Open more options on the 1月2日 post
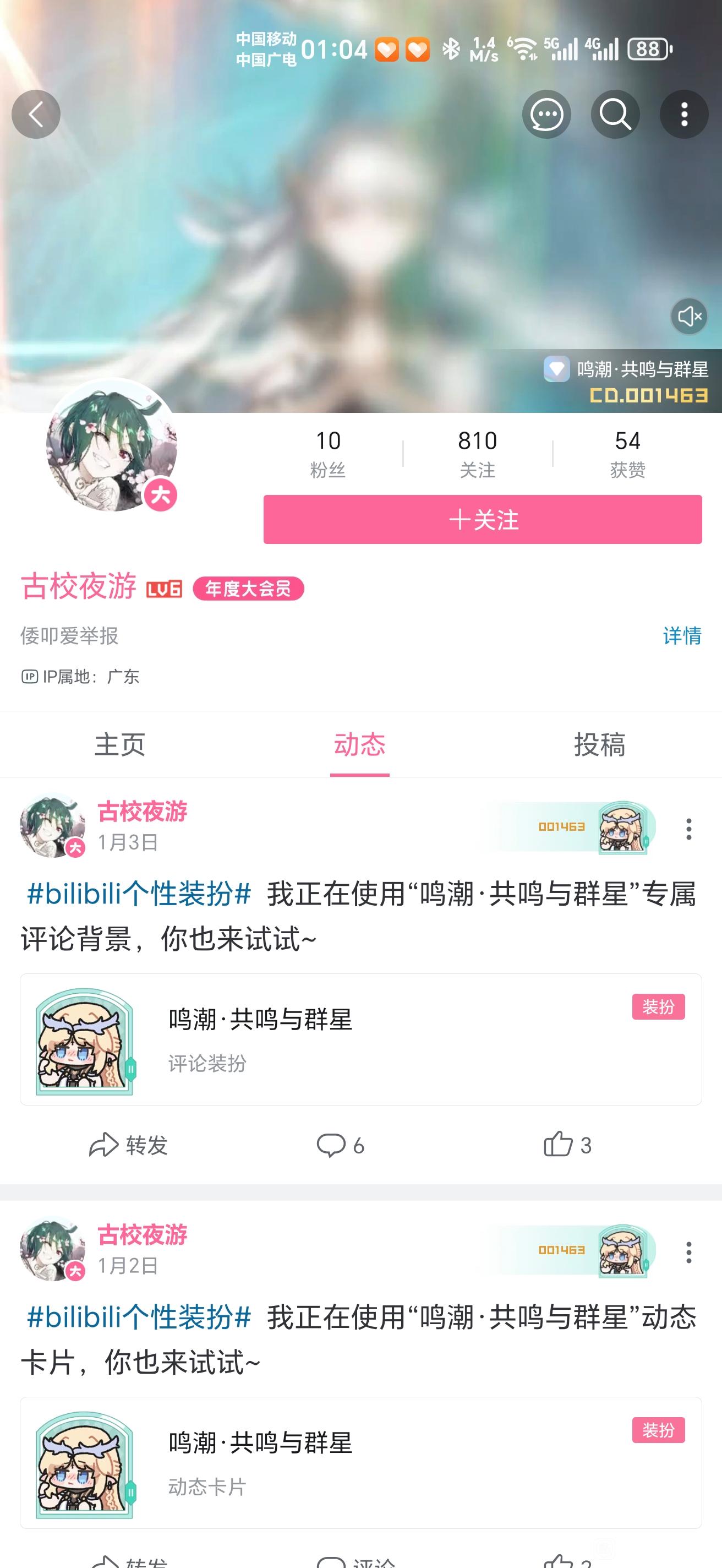The width and height of the screenshot is (722, 1568). pyautogui.click(x=688, y=1252)
